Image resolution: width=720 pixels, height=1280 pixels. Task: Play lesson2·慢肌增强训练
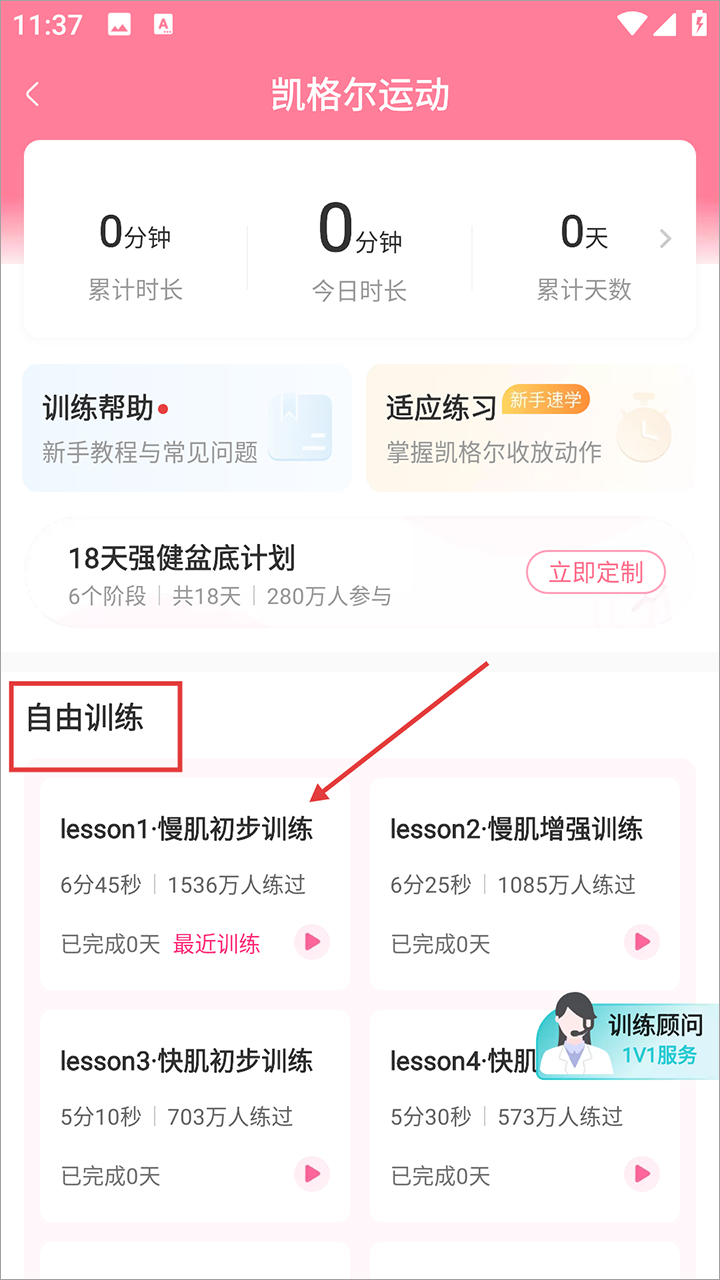pyautogui.click(x=641, y=942)
